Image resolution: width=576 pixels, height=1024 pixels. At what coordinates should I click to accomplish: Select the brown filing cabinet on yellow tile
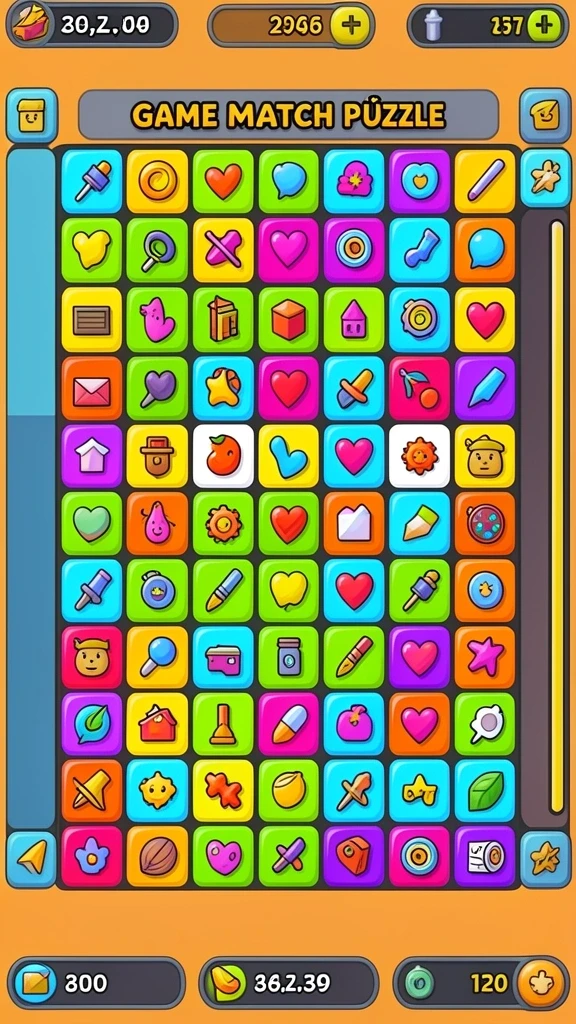[x=91, y=319]
